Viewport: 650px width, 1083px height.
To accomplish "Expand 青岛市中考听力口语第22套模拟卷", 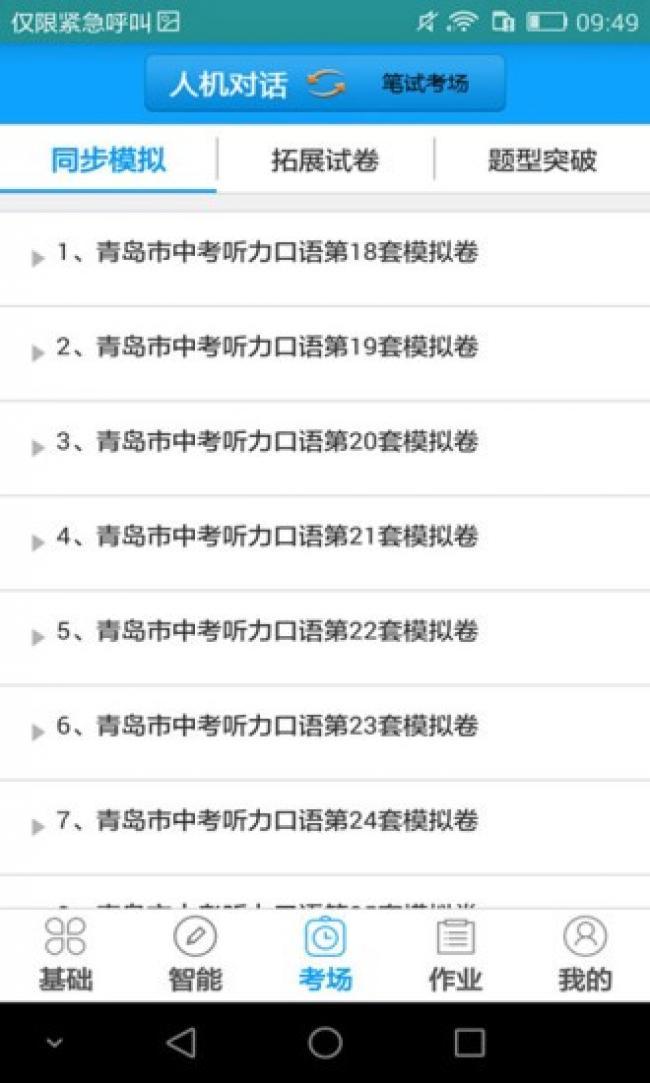I will point(266,632).
